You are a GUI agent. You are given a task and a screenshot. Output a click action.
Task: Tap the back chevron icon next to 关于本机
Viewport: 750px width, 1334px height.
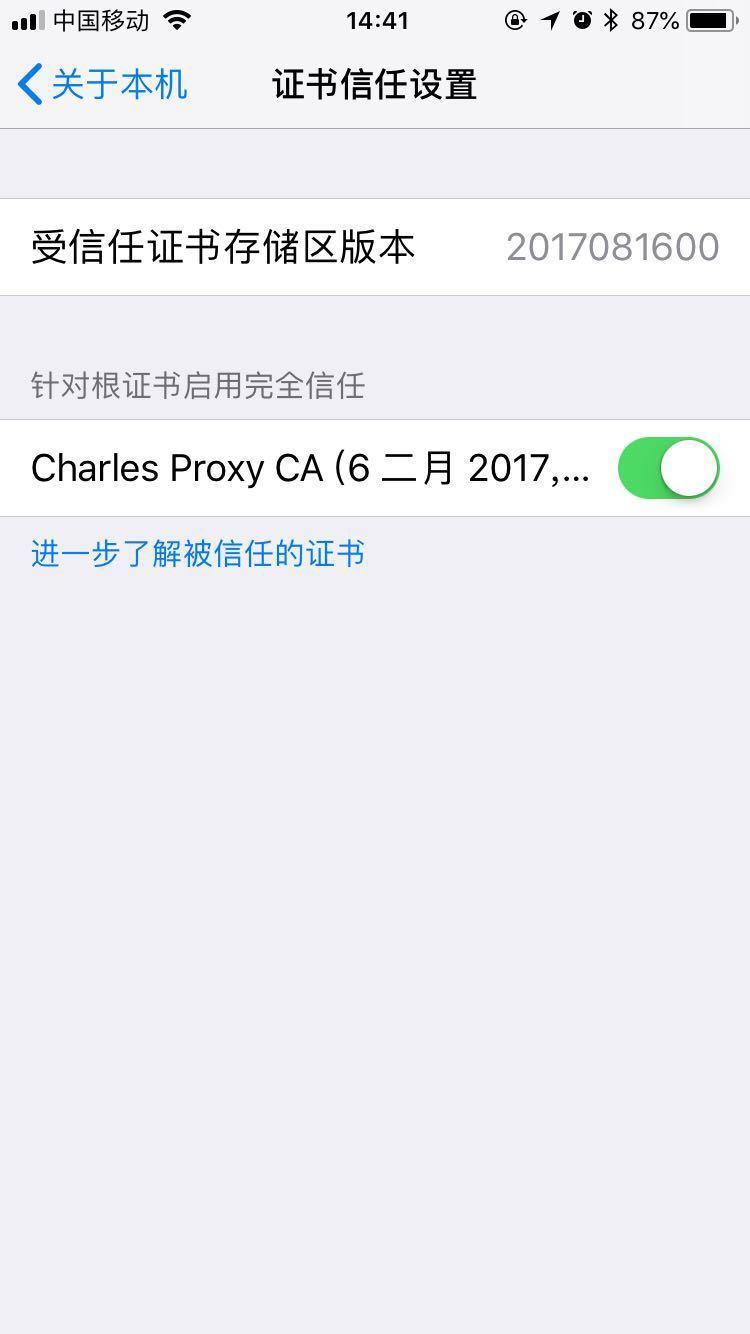tap(30, 85)
